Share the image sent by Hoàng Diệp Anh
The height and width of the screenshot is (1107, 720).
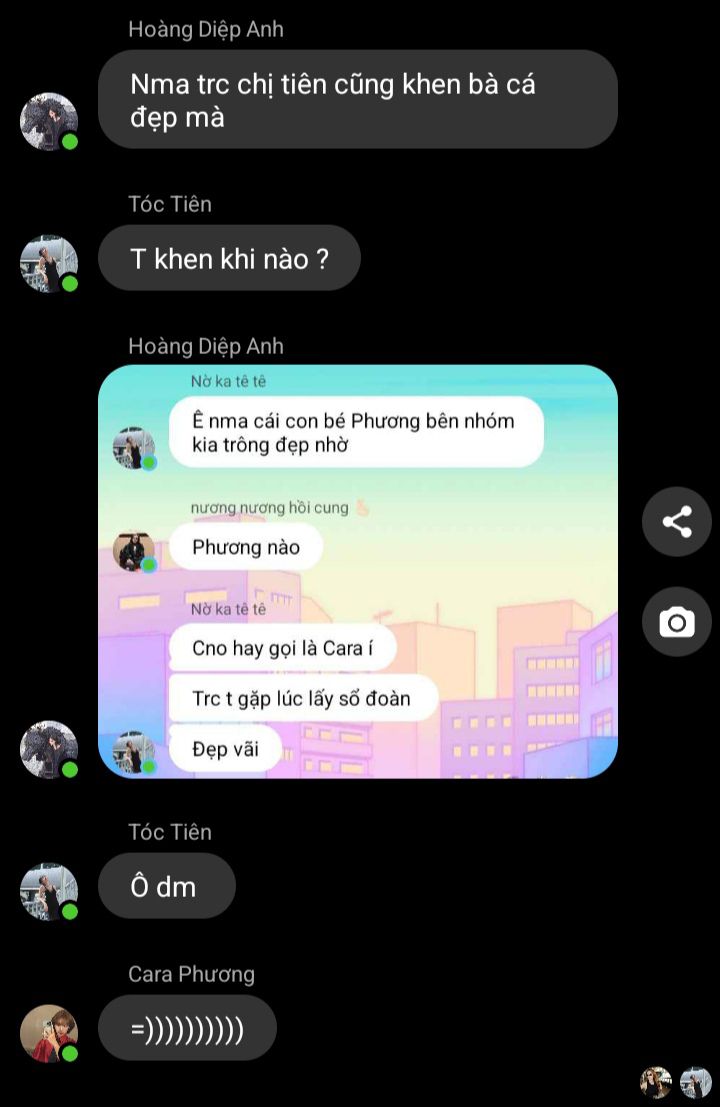(x=677, y=521)
